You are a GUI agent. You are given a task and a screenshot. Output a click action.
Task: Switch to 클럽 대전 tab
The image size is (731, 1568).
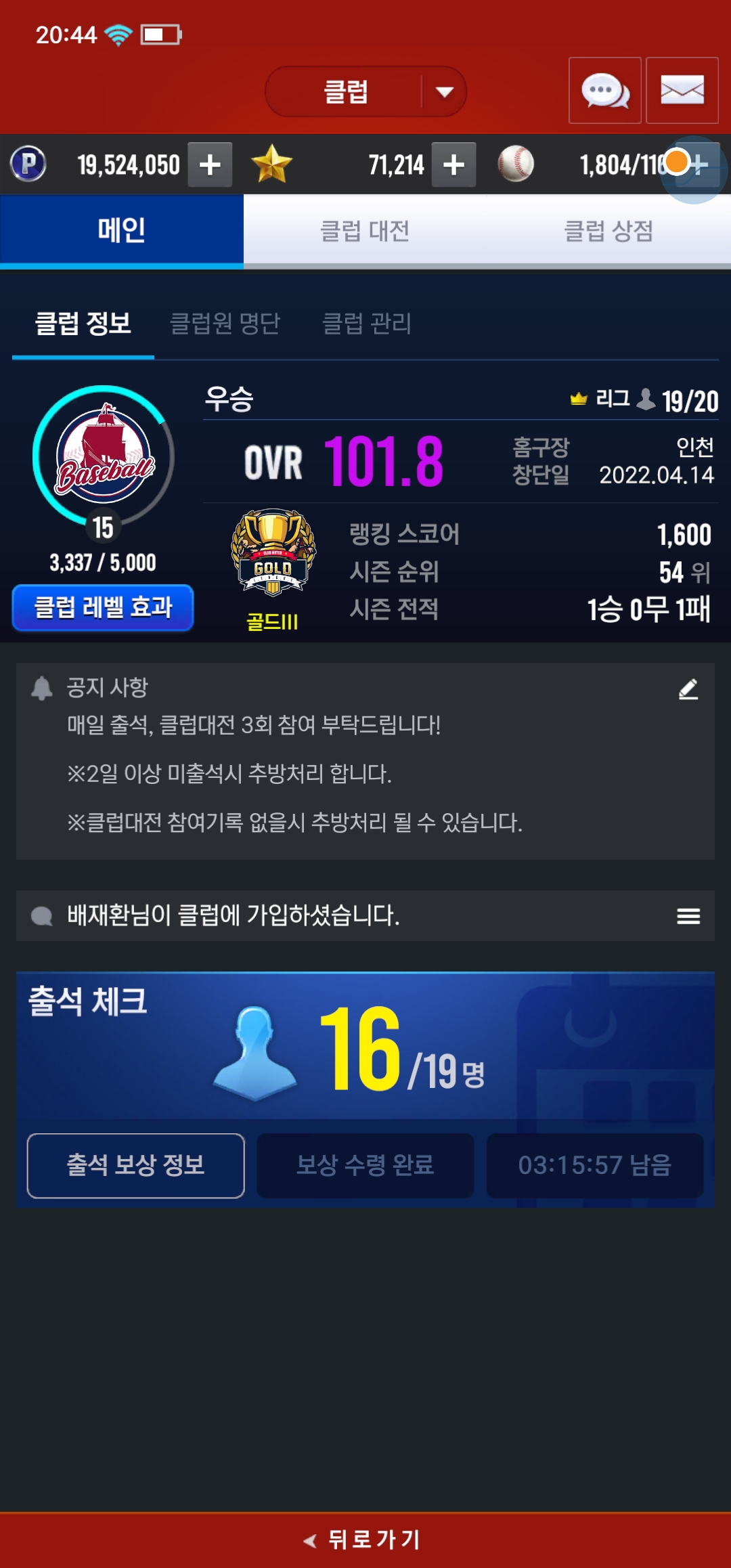pos(365,231)
